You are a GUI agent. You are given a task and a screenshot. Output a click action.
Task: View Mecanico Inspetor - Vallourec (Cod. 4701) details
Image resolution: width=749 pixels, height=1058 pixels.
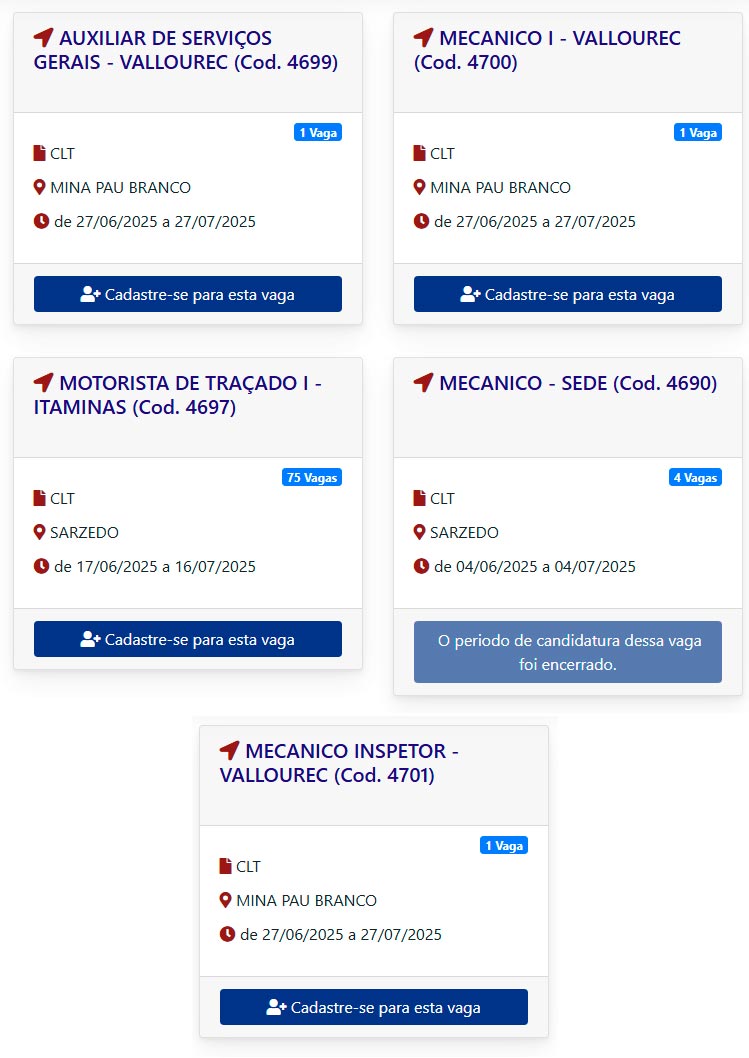click(339, 762)
